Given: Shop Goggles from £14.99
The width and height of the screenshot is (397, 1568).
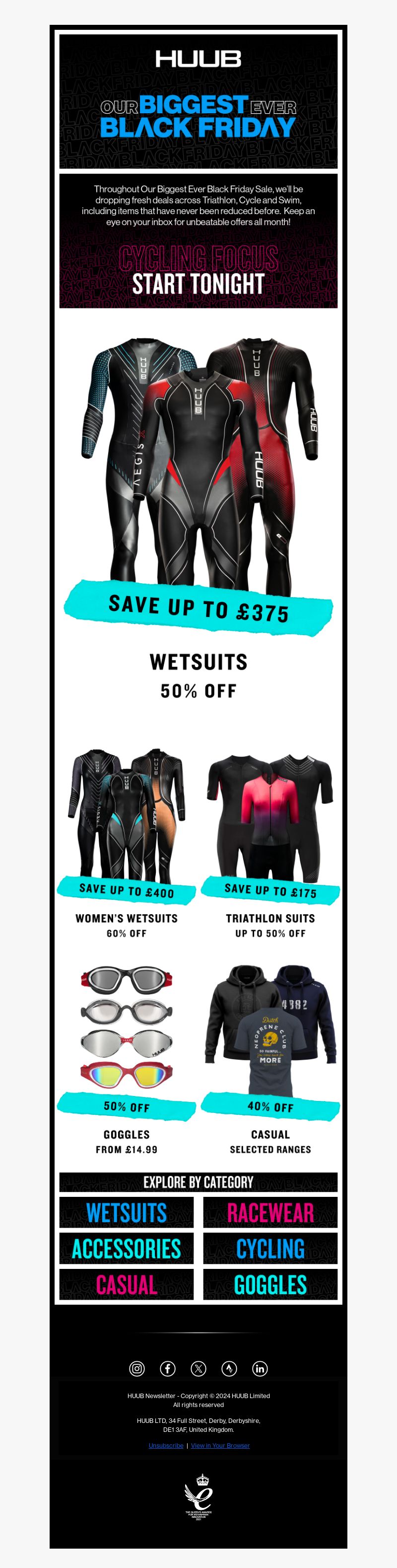Looking at the screenshot, I should click(x=127, y=1141).
